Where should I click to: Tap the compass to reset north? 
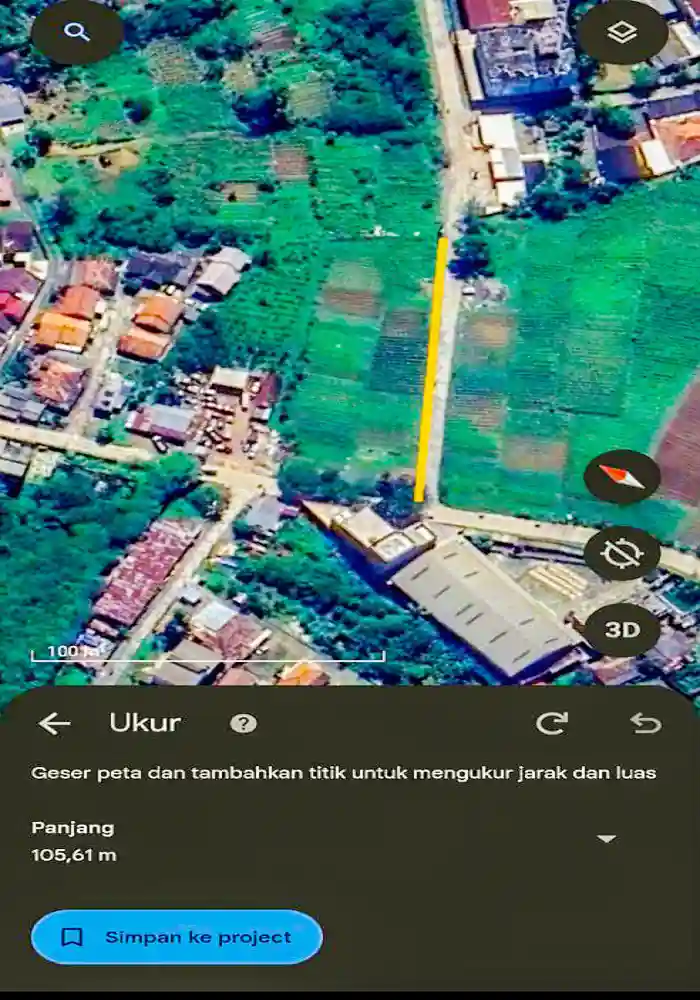[622, 477]
